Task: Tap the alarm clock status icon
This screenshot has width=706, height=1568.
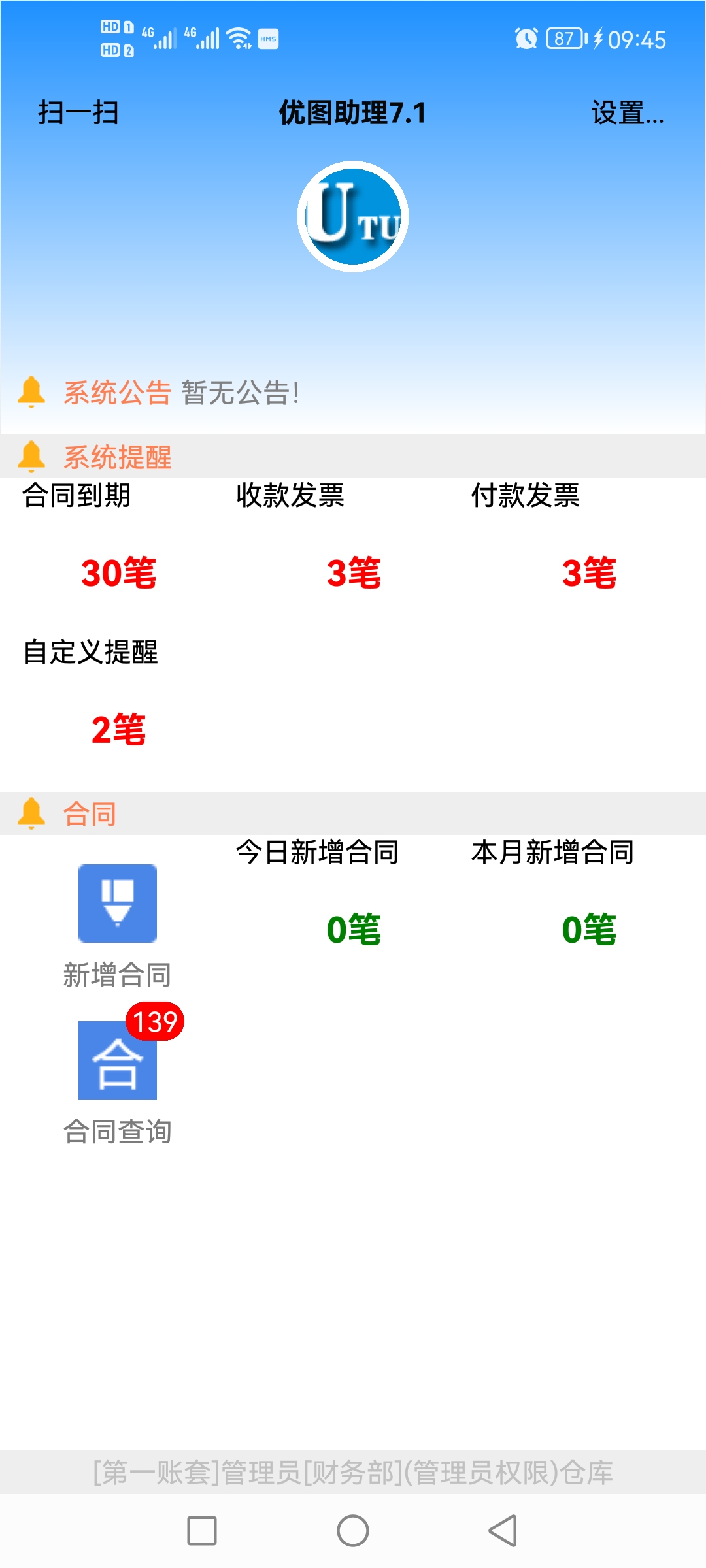Action: tap(526, 39)
